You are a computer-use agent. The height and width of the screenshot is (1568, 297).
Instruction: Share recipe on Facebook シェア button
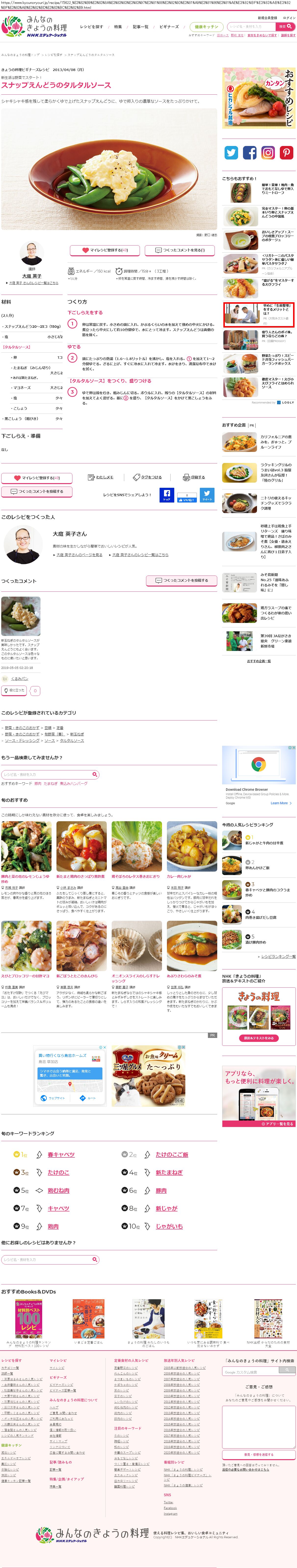click(x=166, y=495)
